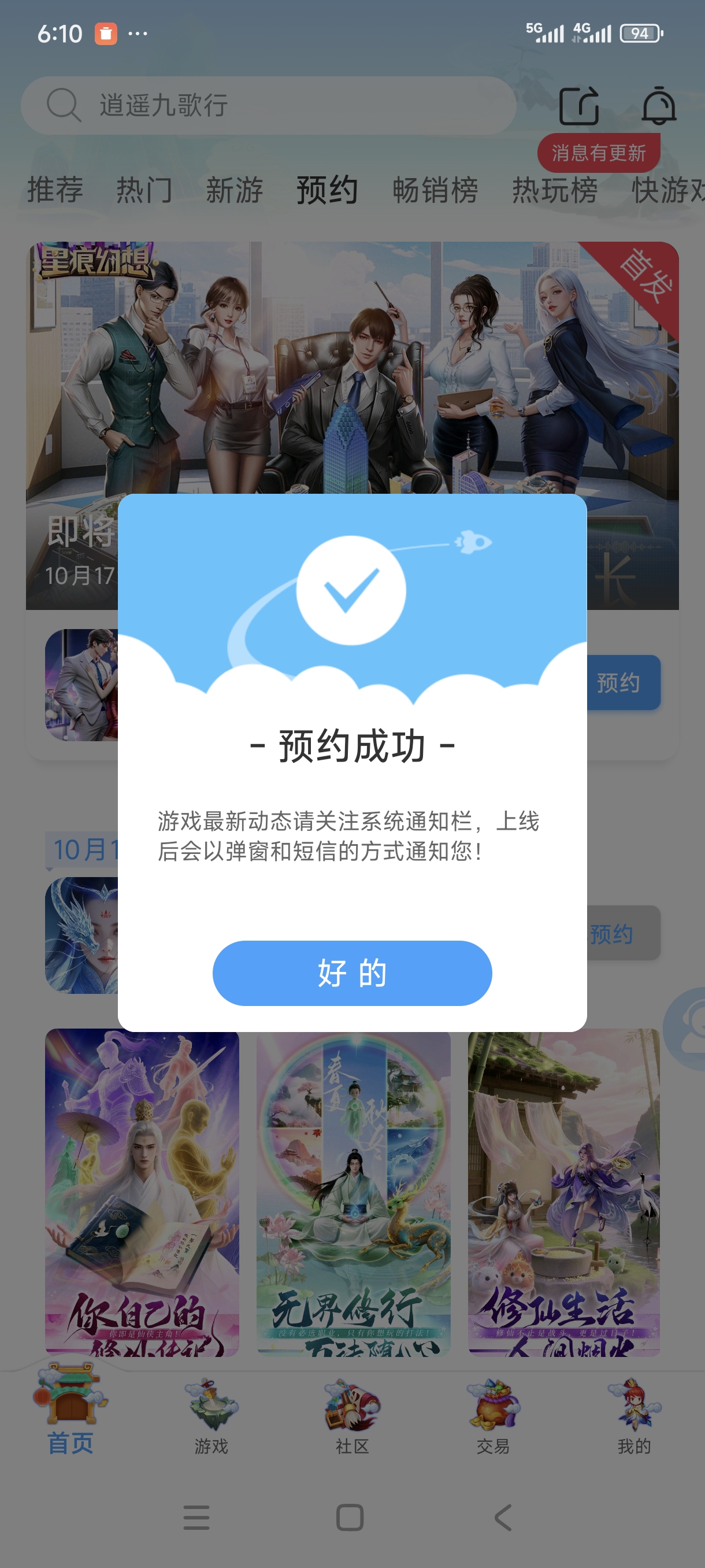Open the 无界修行 game poster
Screen dimensions: 705x1568
[353, 1193]
